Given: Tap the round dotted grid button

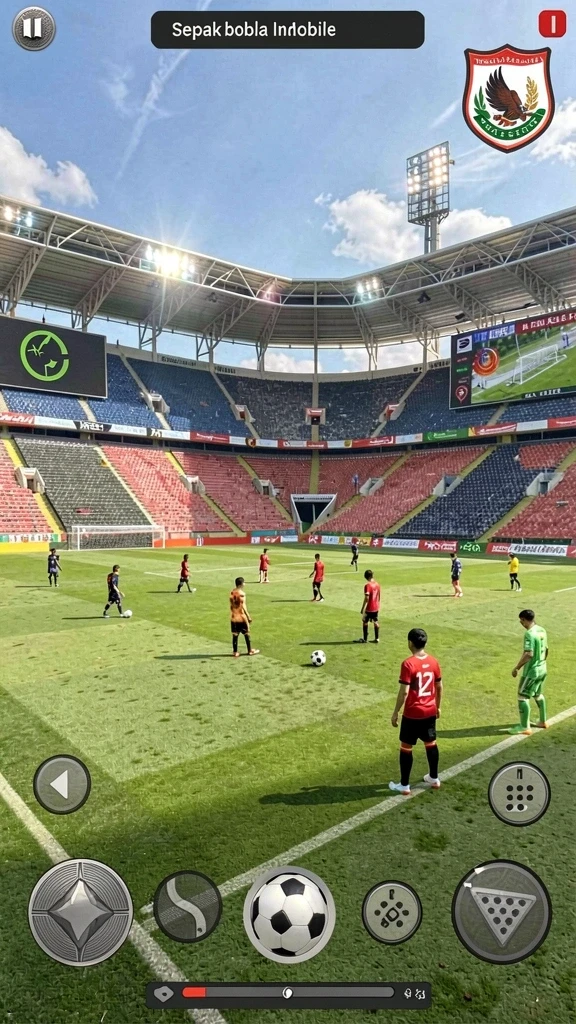Looking at the screenshot, I should 519,793.
